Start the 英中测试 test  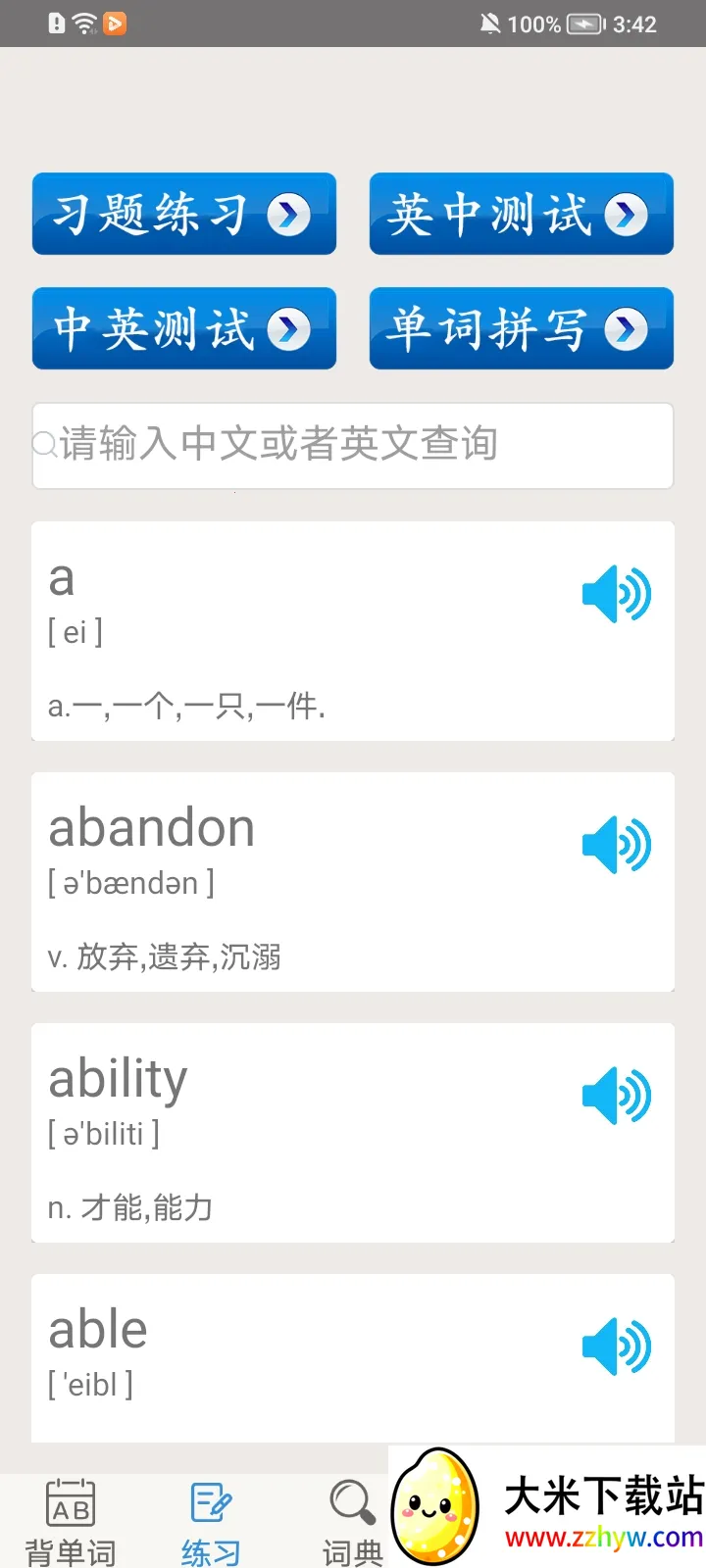pos(521,214)
